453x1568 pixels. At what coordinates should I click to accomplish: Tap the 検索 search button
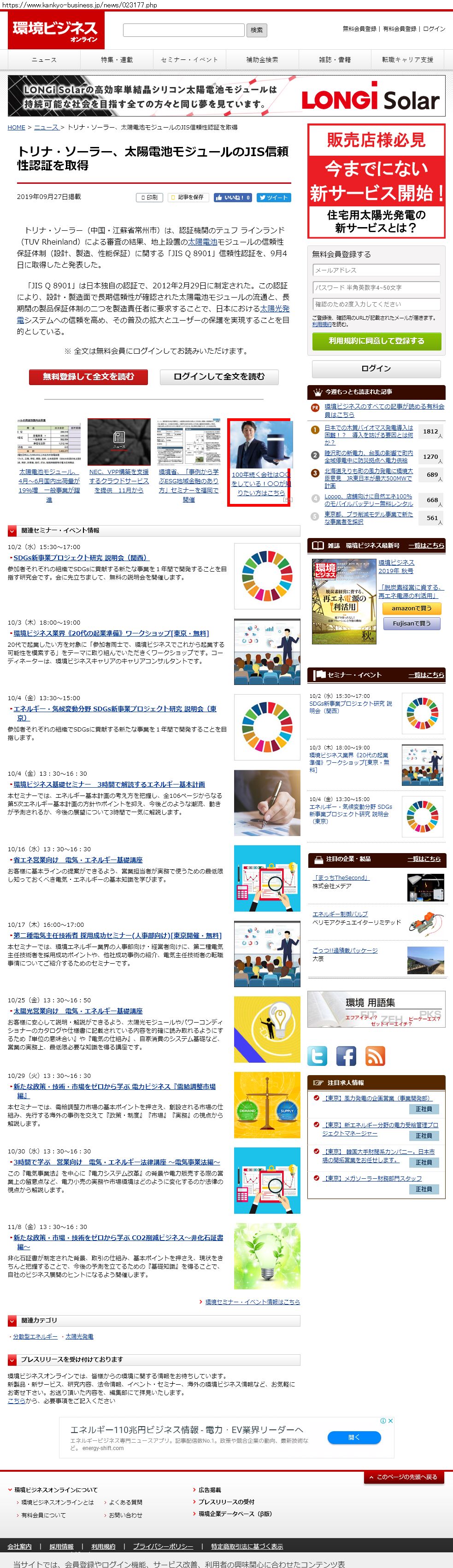coord(256,30)
